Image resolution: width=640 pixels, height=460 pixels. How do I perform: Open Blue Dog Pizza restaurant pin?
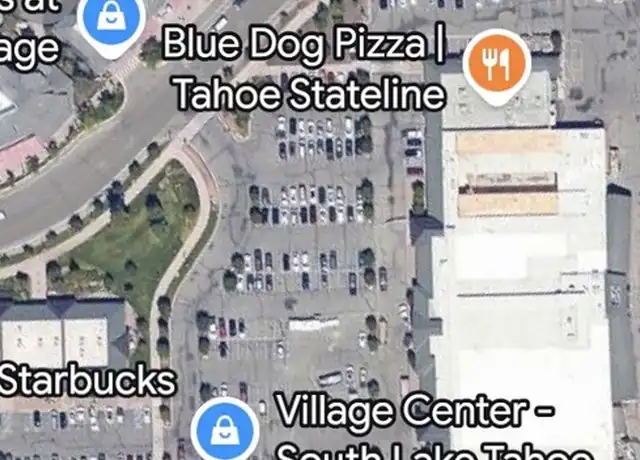497,64
